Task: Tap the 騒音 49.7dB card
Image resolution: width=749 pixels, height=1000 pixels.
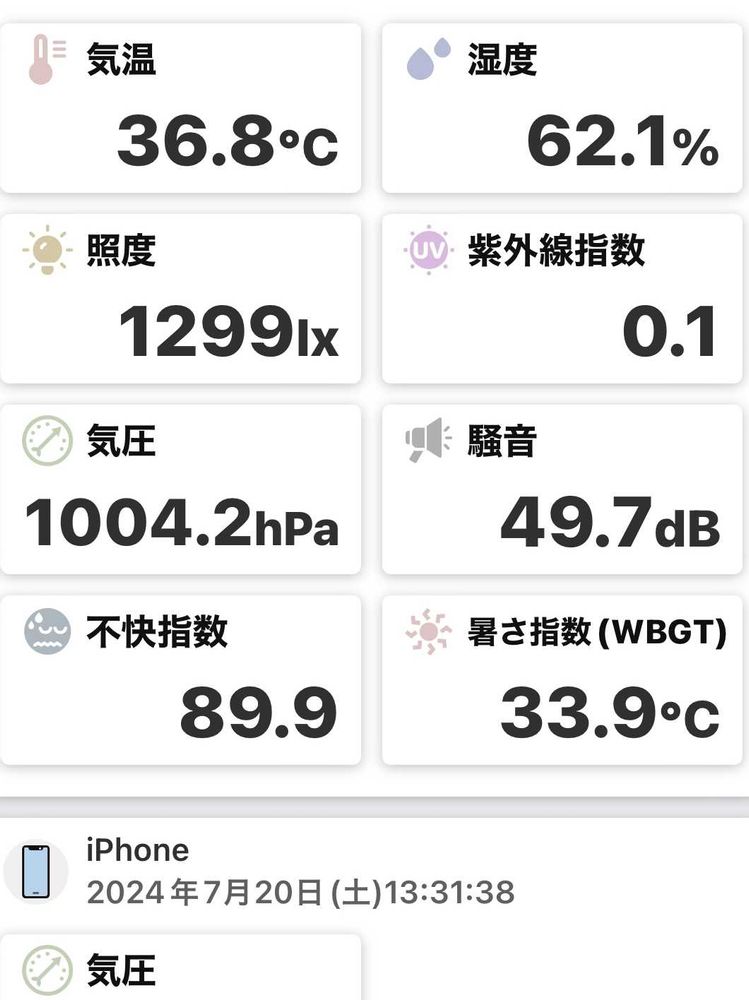Action: 565,489
